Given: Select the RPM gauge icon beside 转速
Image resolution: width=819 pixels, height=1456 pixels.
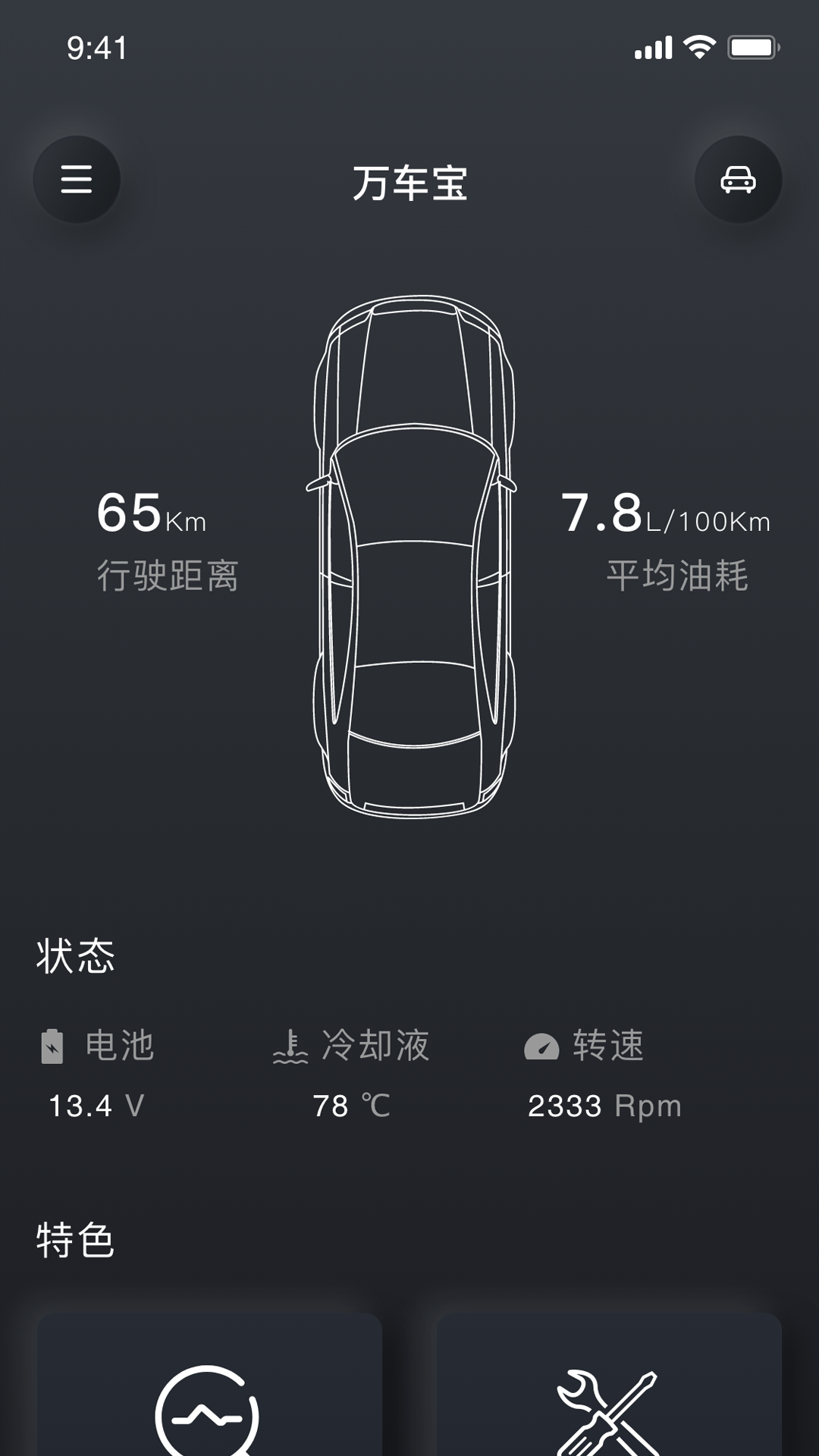Looking at the screenshot, I should point(541,1046).
